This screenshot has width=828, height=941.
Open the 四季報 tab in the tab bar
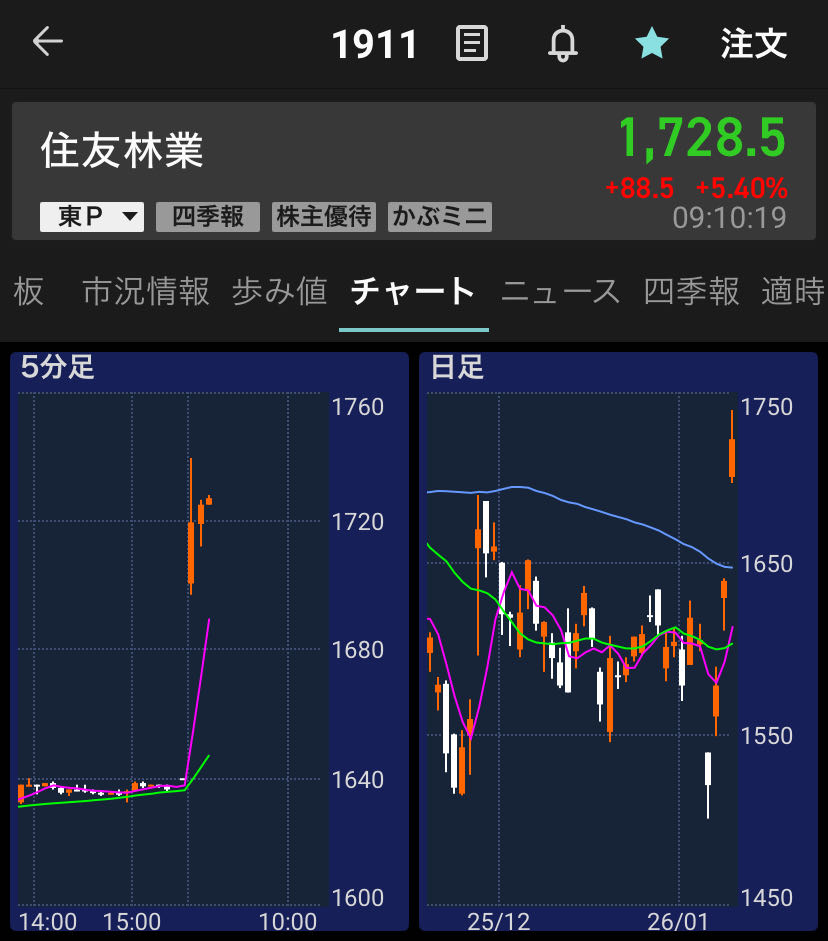coord(692,291)
